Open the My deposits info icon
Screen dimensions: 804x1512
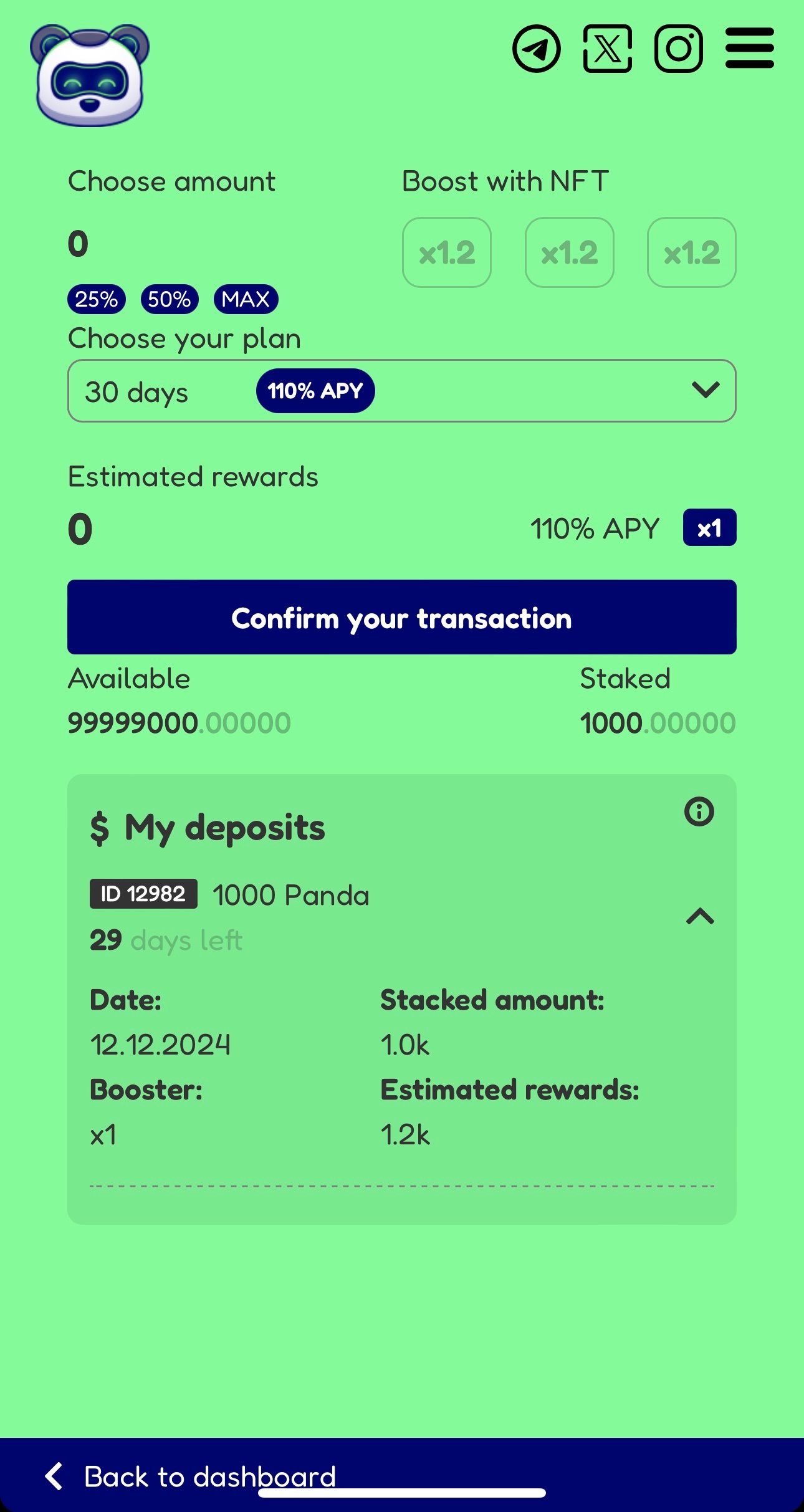(699, 811)
